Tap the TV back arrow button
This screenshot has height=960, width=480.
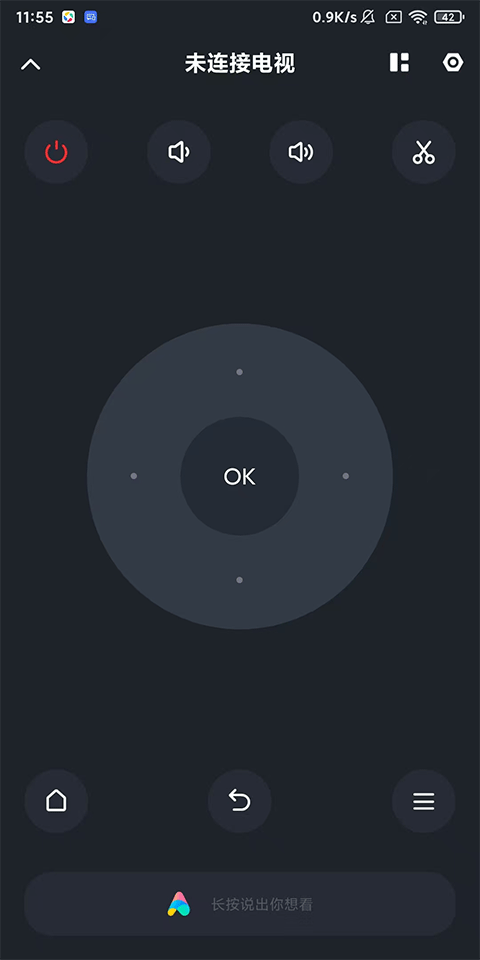pyautogui.click(x=240, y=801)
